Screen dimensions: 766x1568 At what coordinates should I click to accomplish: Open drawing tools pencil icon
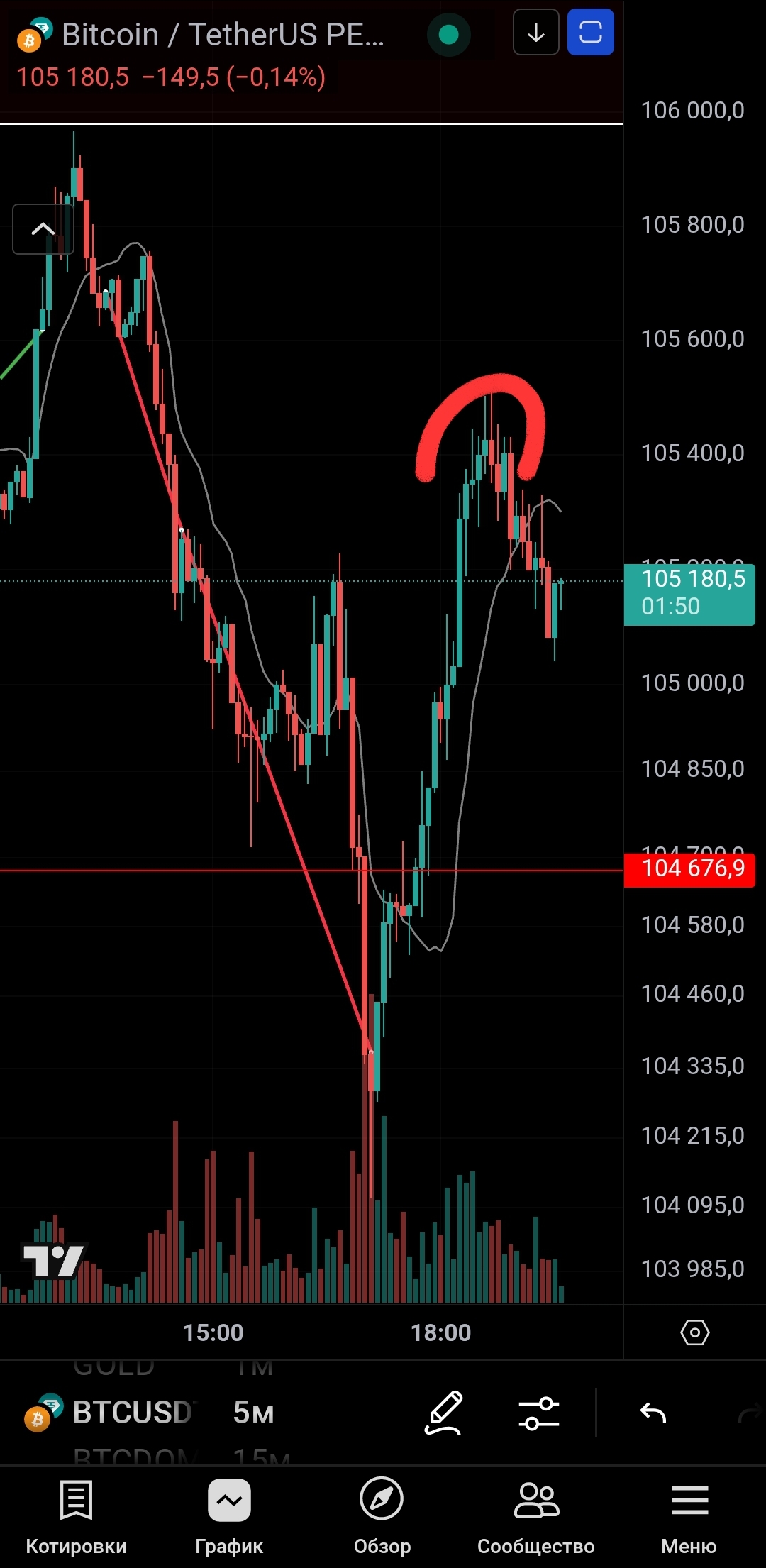click(444, 1412)
